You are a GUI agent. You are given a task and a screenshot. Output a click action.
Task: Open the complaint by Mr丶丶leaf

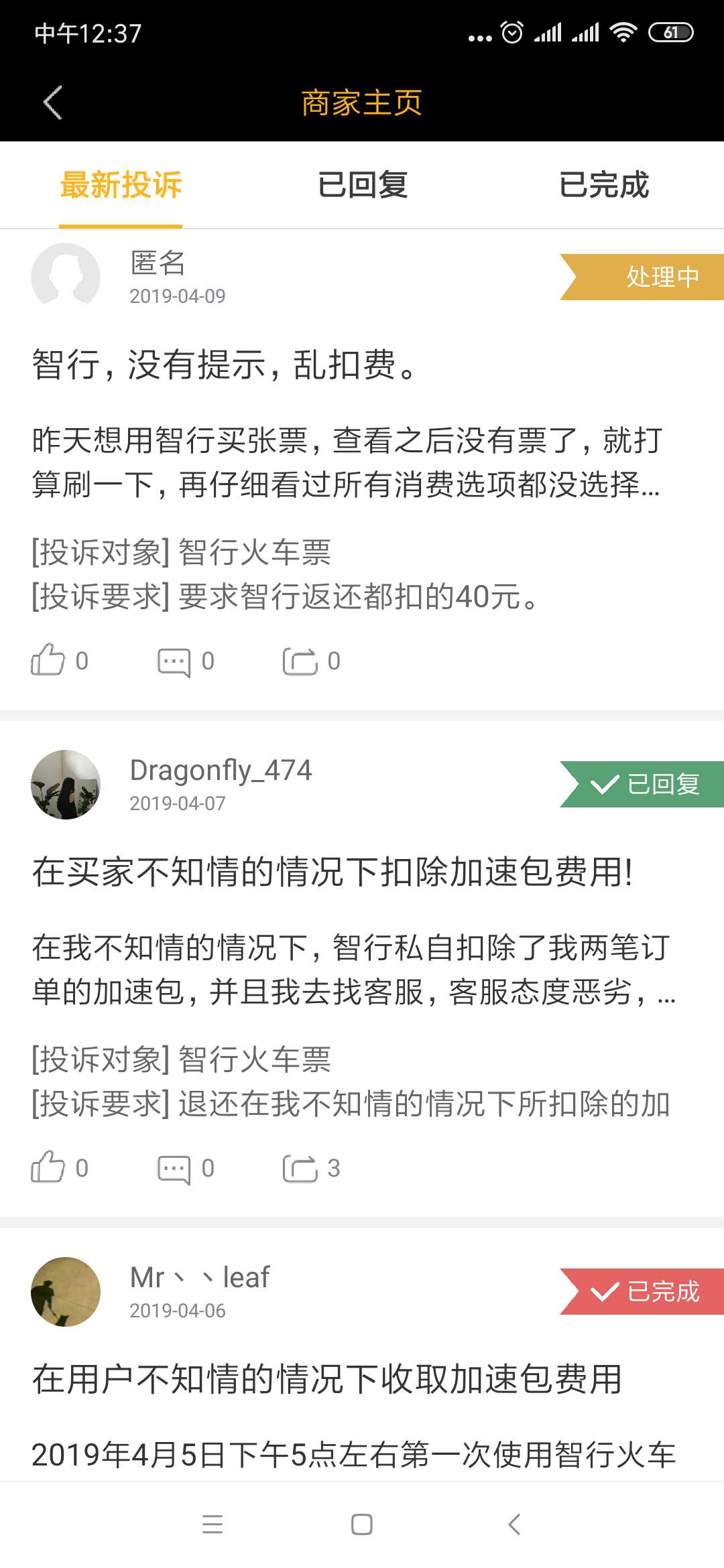pyautogui.click(x=327, y=1379)
